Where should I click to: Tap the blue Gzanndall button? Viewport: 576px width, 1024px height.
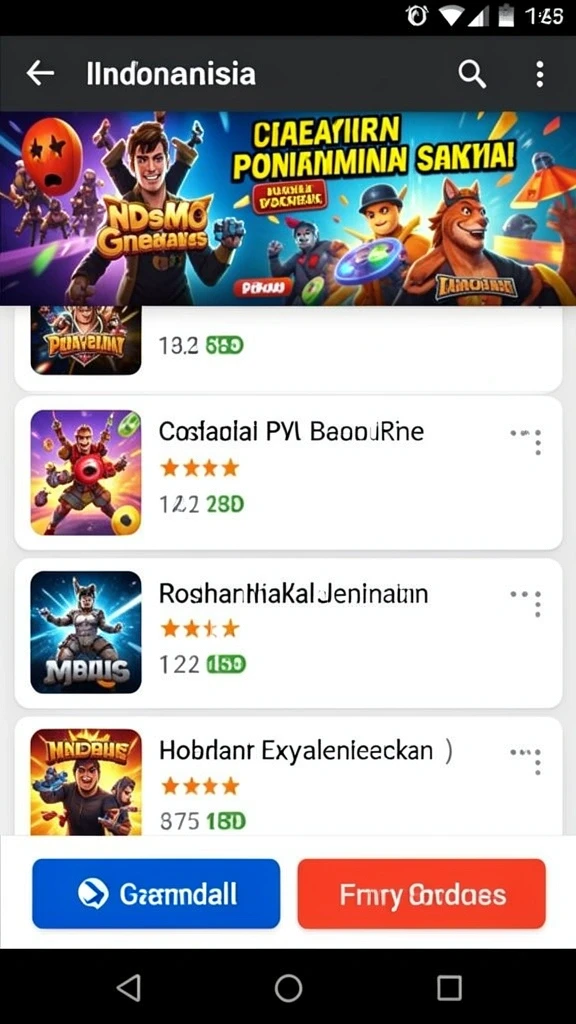pyautogui.click(x=156, y=893)
